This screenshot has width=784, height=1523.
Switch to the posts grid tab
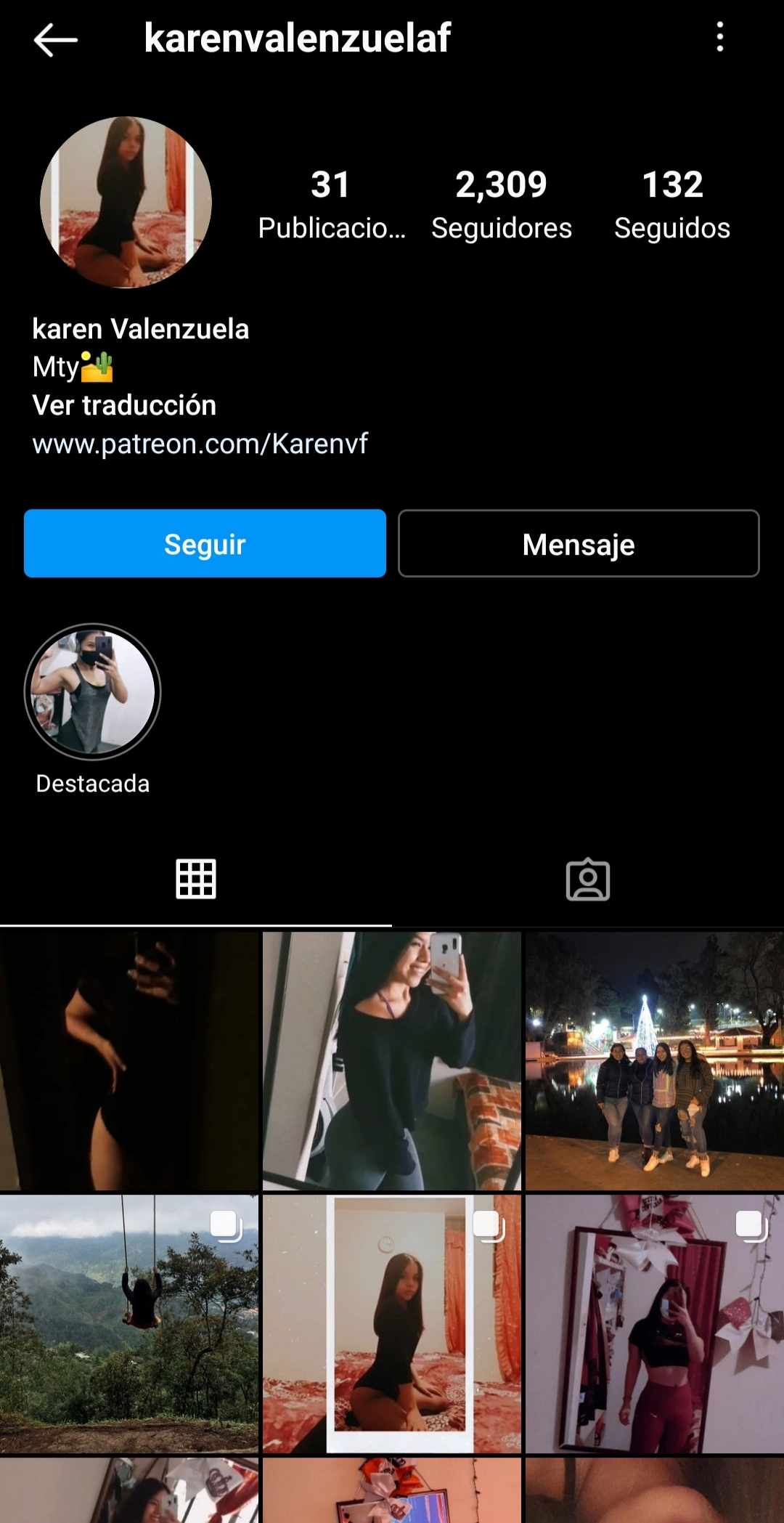pos(196,879)
